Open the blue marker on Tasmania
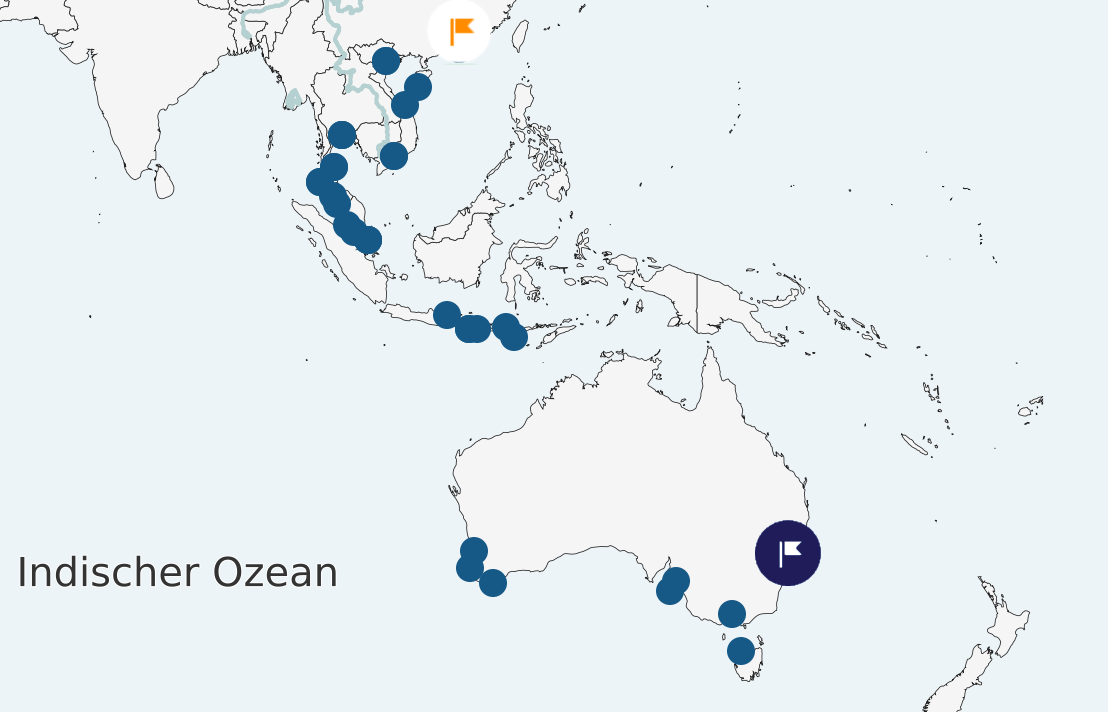The width and height of the screenshot is (1108, 712). pyautogui.click(x=741, y=651)
